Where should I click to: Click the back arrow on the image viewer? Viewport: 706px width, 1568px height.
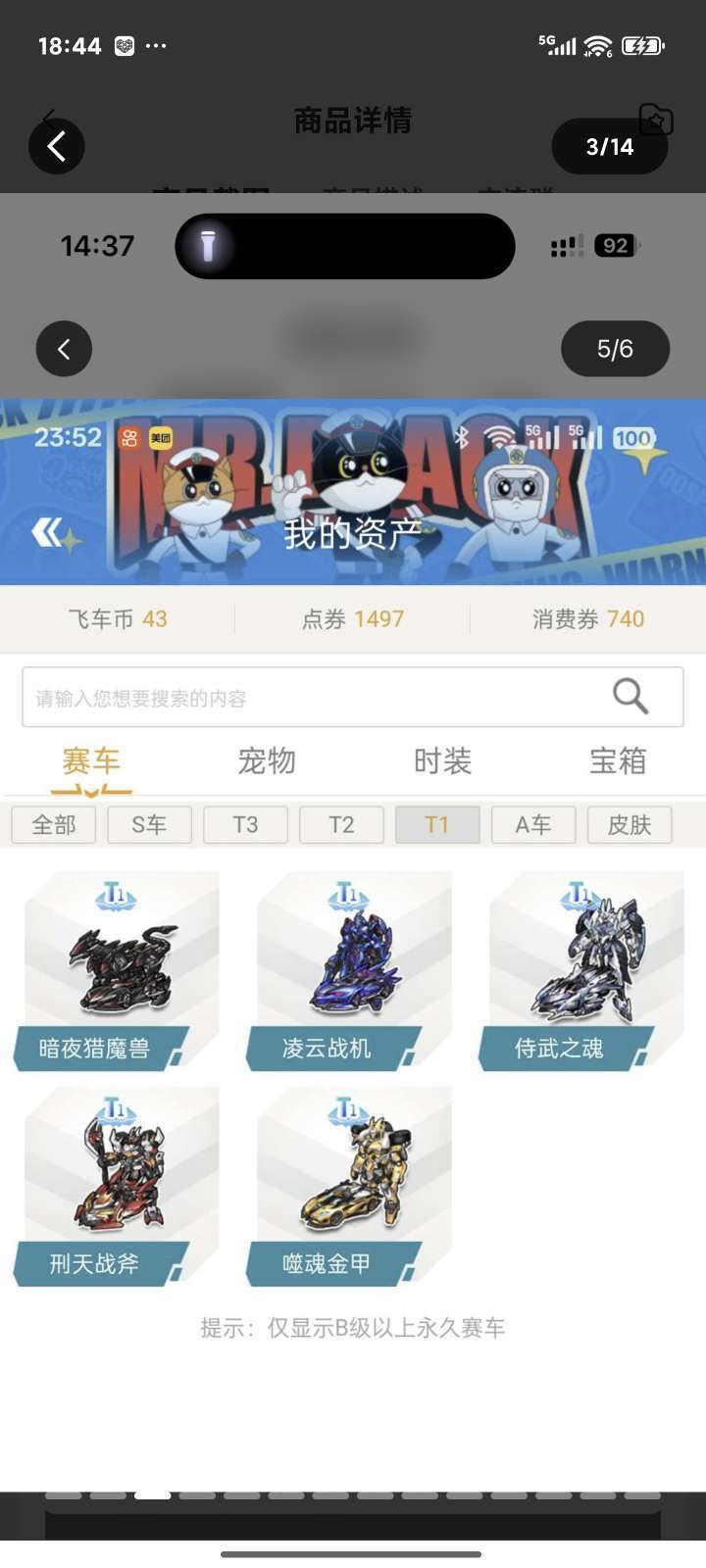56,145
